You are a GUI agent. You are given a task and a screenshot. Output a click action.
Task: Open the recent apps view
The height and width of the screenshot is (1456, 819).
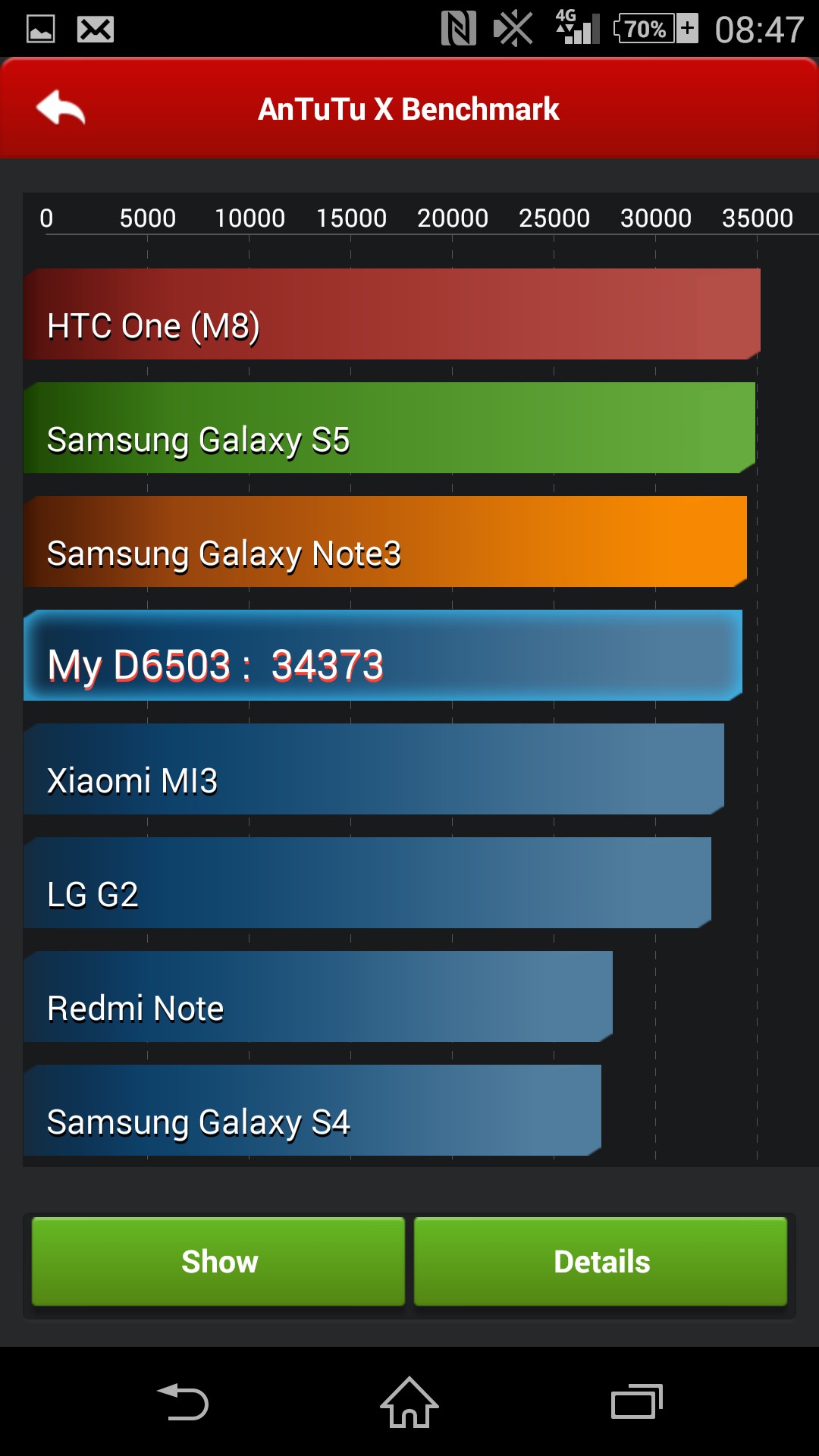(636, 1402)
